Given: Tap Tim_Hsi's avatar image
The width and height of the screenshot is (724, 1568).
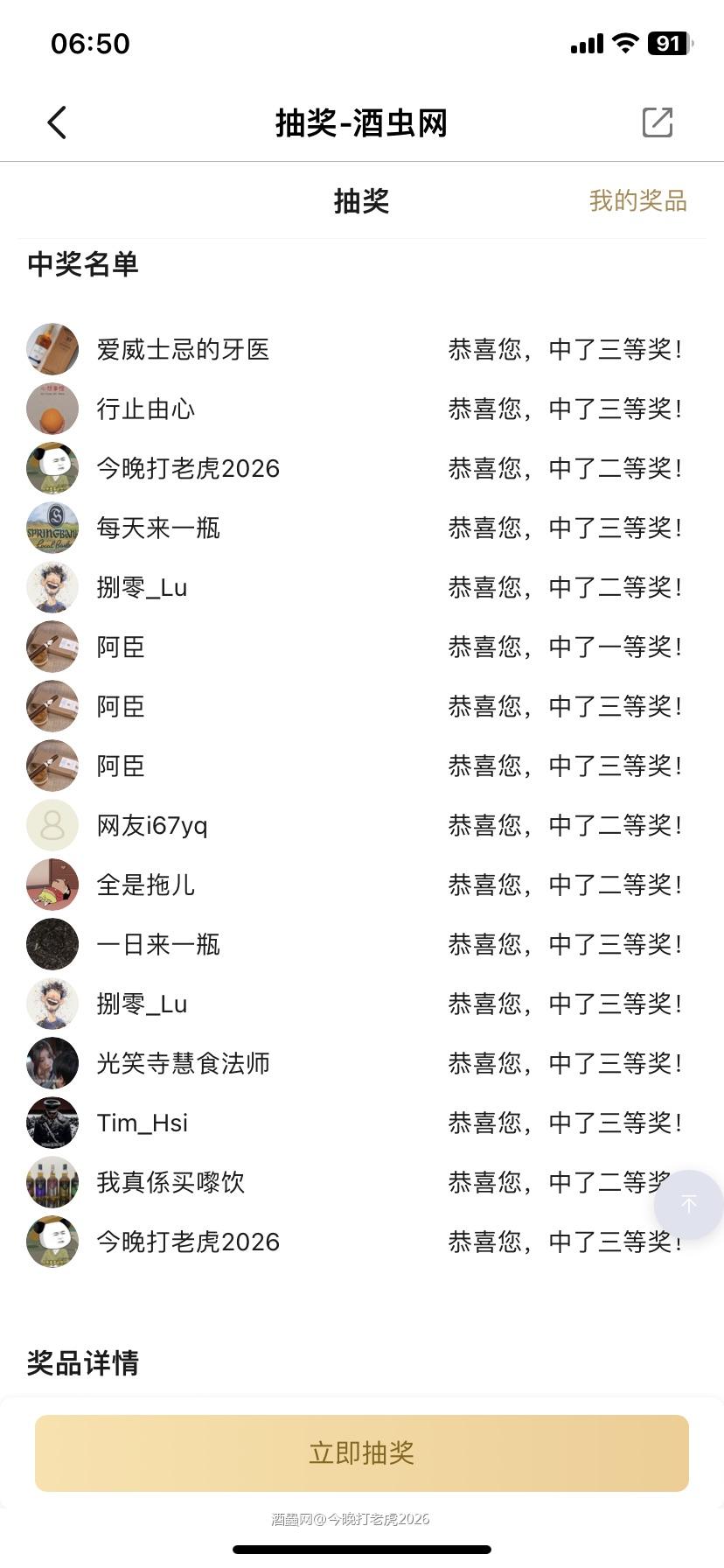Looking at the screenshot, I should (52, 1123).
